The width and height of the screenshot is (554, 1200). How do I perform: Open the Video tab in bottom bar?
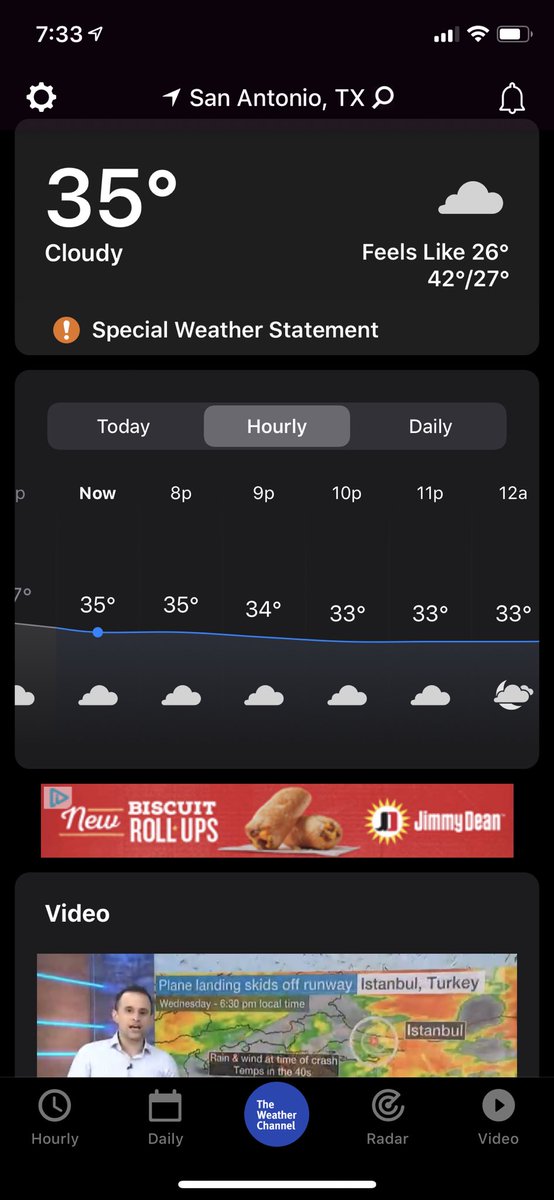pos(498,1118)
